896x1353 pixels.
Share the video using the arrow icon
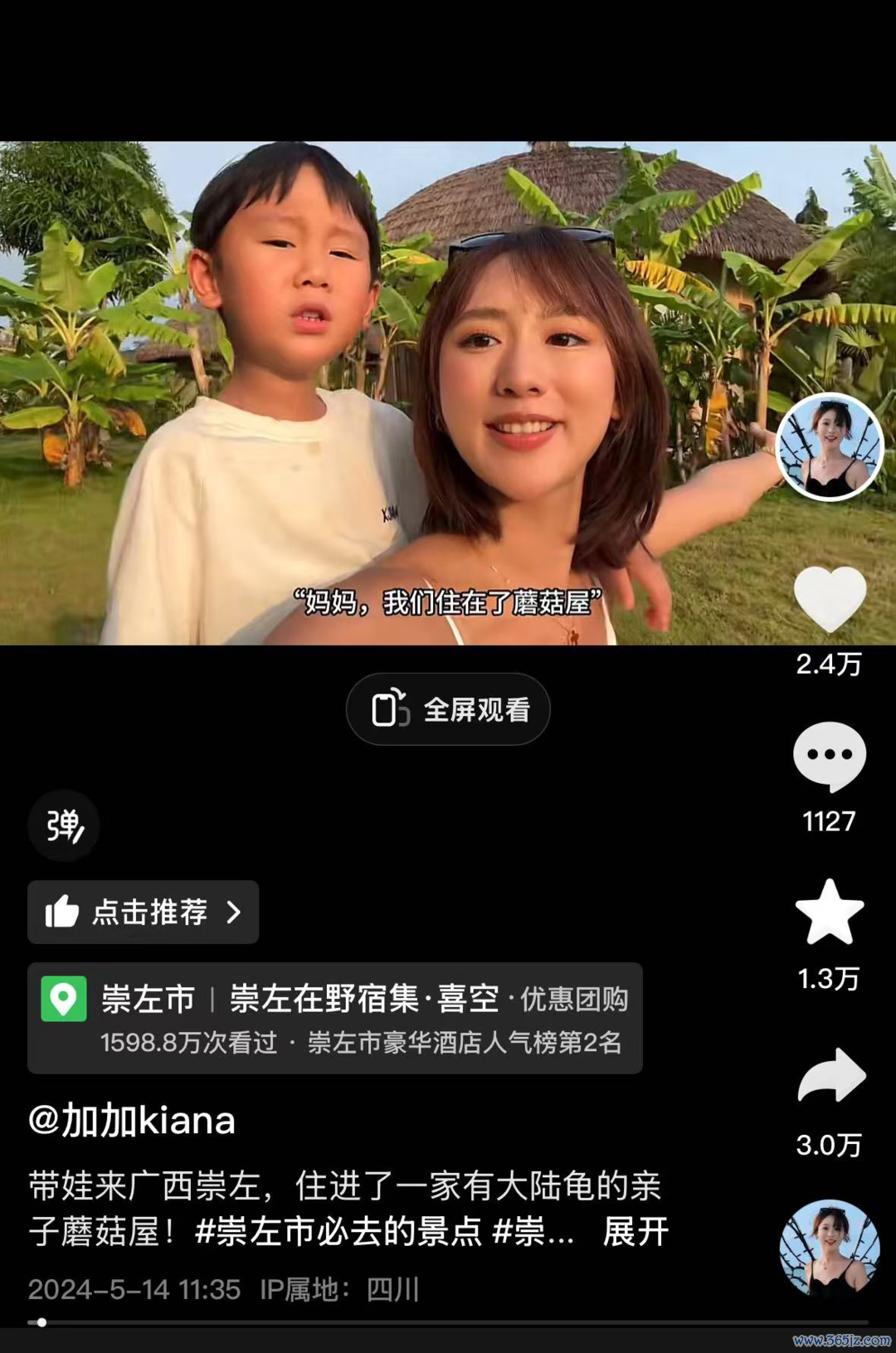[830, 1076]
